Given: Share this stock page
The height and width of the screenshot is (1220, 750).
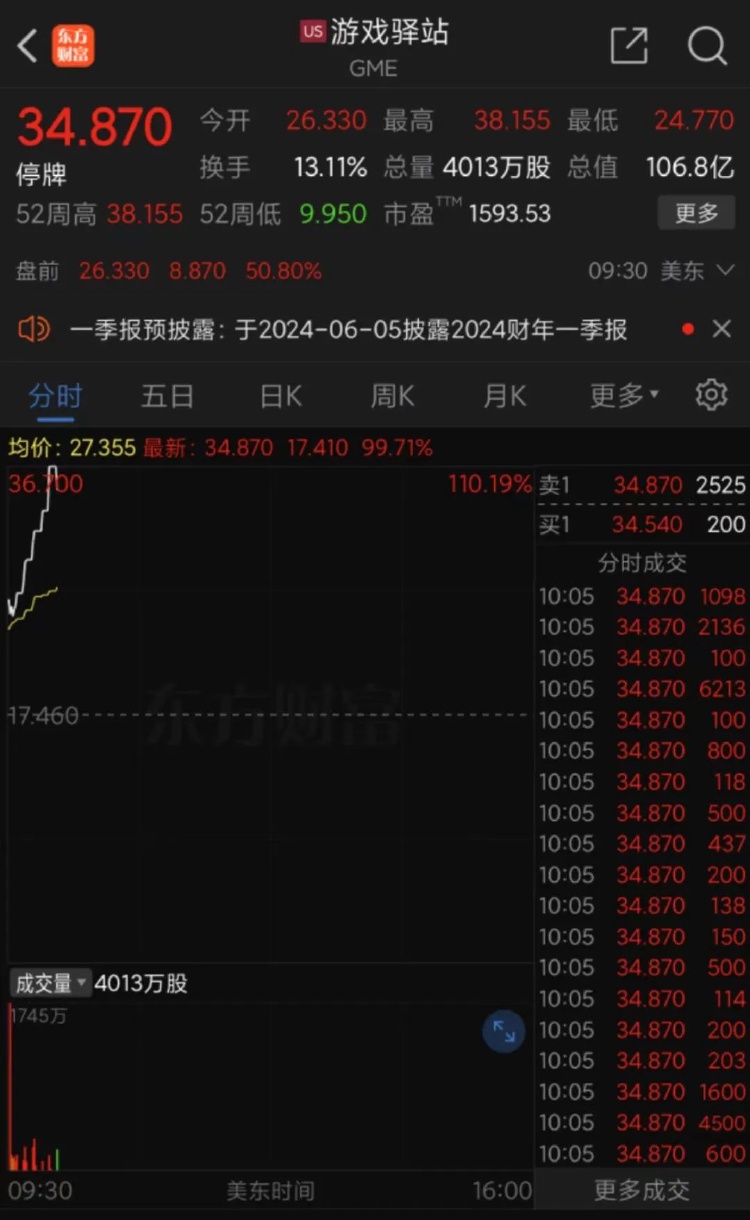Looking at the screenshot, I should tap(629, 46).
